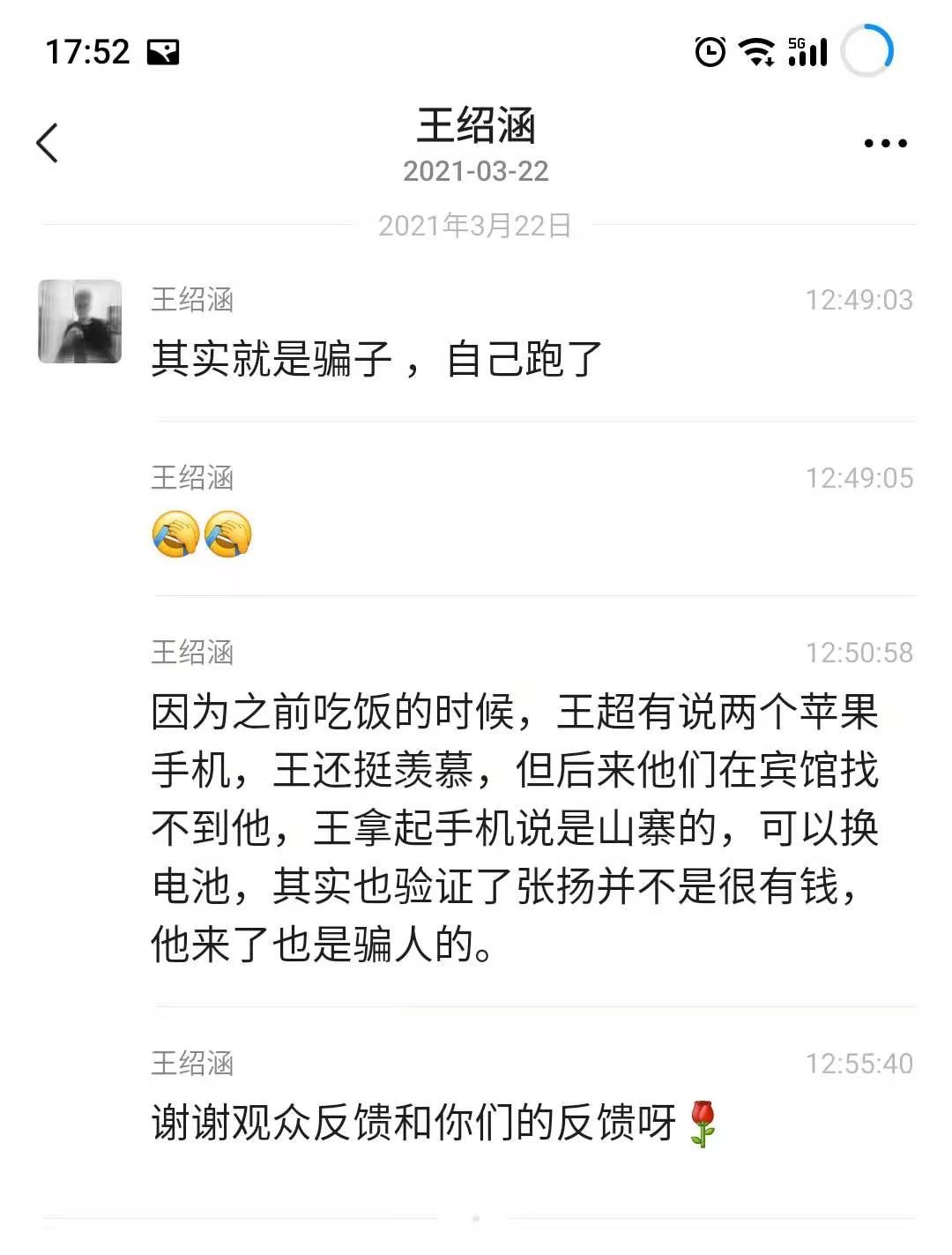
Task: Tap 王绍涵's profile avatar
Action: pyautogui.click(x=80, y=322)
